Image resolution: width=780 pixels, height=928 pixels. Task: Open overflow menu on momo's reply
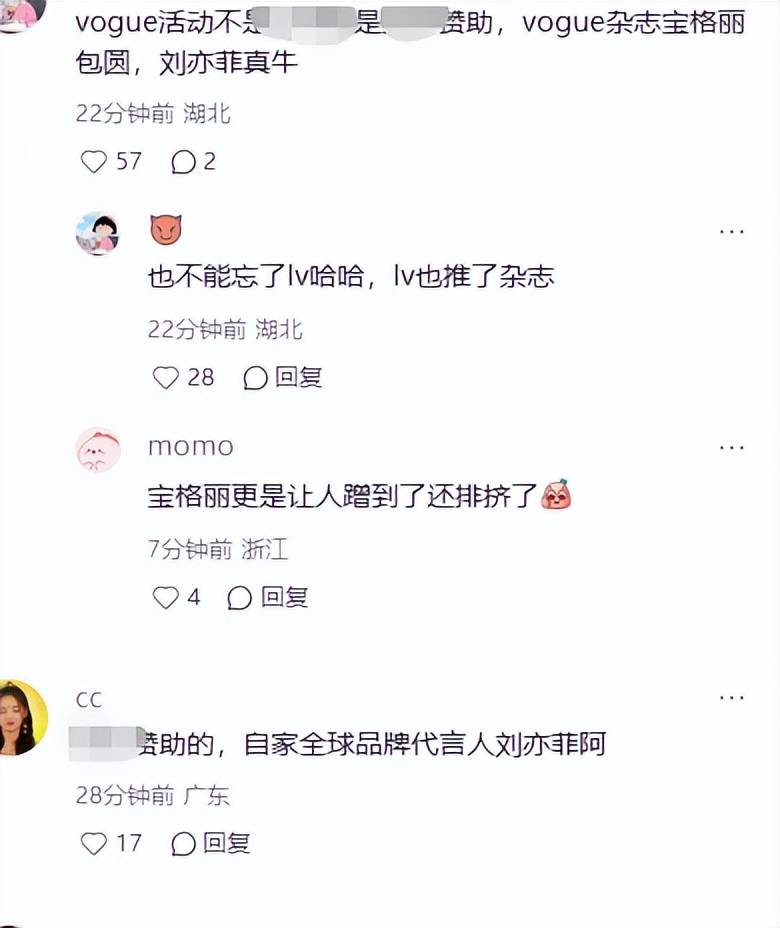(x=732, y=448)
